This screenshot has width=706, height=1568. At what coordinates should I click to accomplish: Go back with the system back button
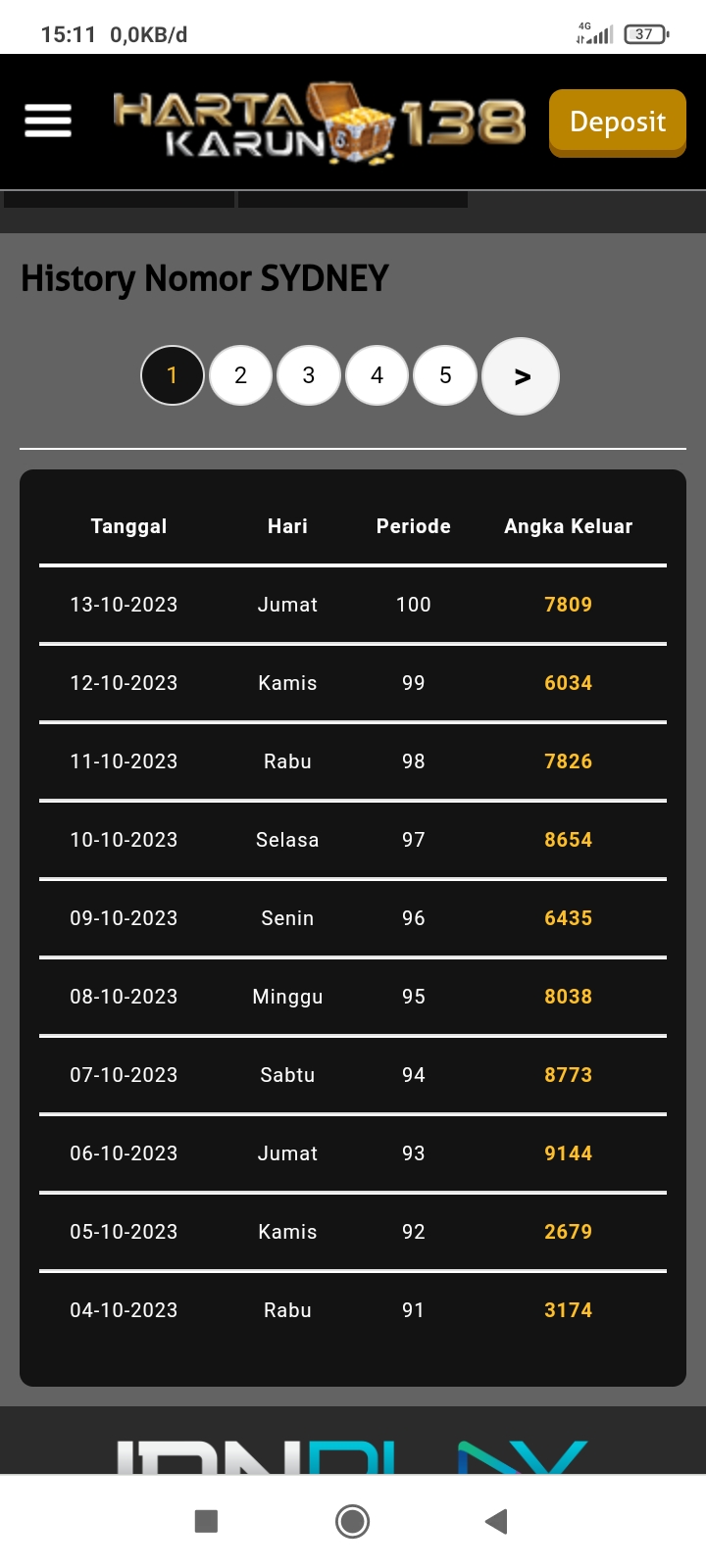[496, 1521]
